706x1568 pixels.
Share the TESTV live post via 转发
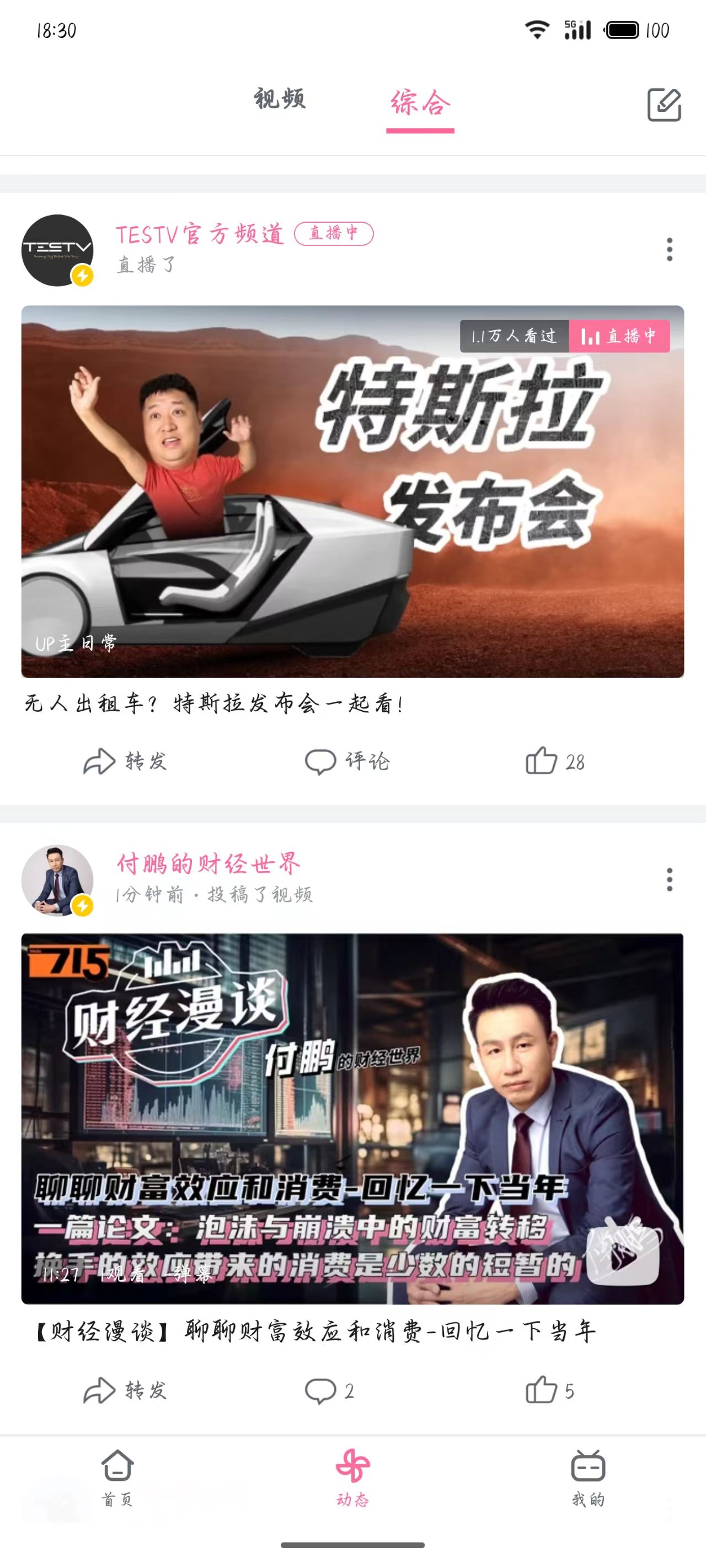(125, 761)
